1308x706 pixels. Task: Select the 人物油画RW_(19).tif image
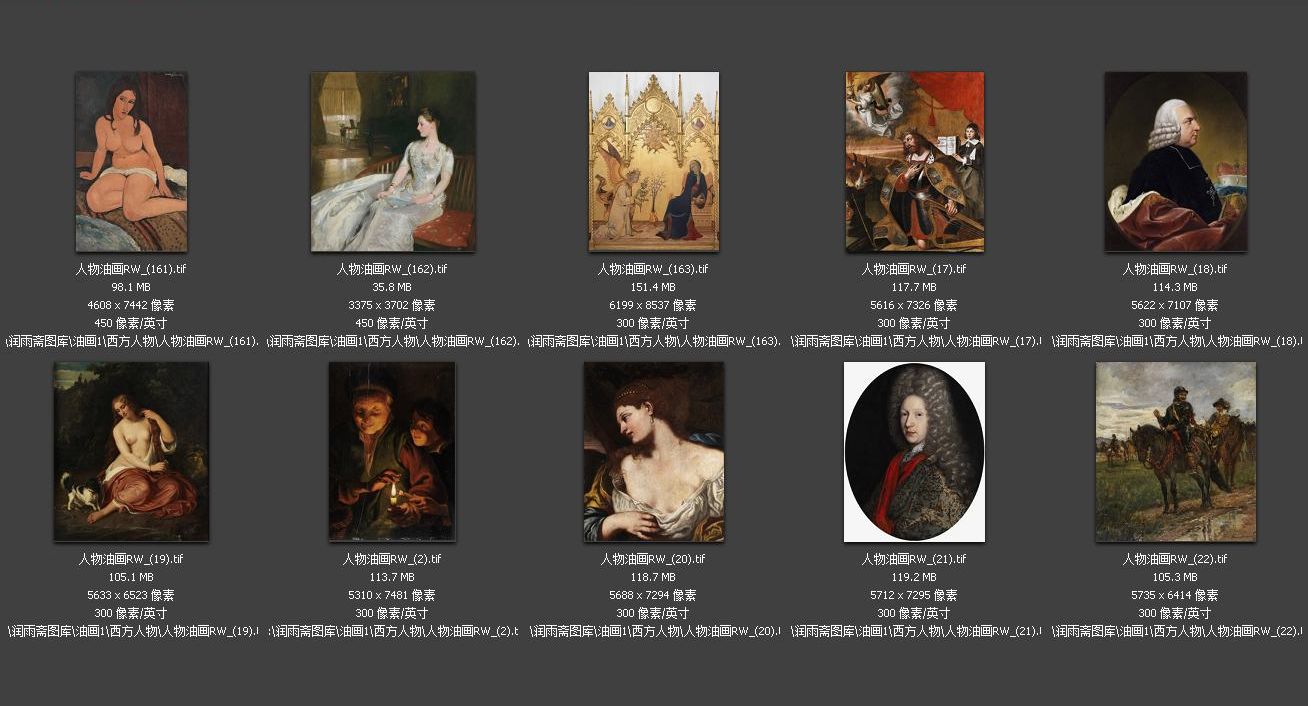coord(131,452)
